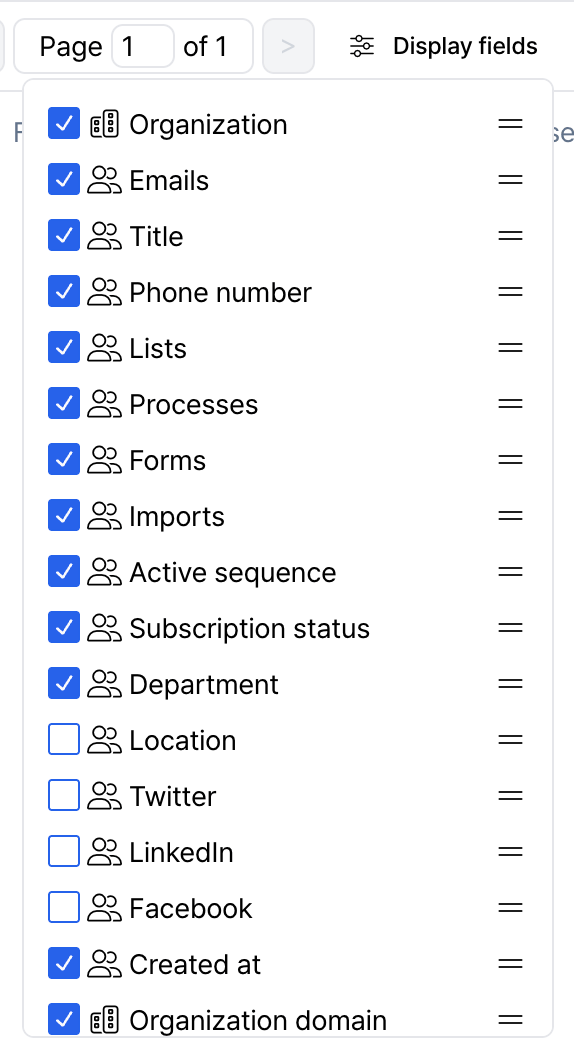Image resolution: width=574 pixels, height=1056 pixels.
Task: Check the Facebook field checkbox
Action: click(x=64, y=907)
